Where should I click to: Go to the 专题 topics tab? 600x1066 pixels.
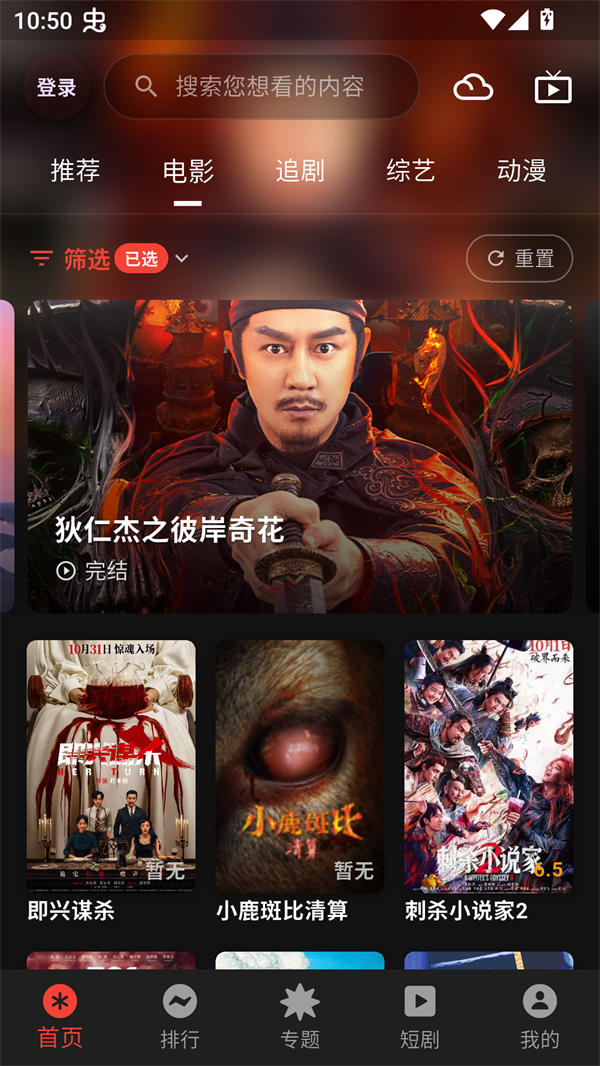300,1017
